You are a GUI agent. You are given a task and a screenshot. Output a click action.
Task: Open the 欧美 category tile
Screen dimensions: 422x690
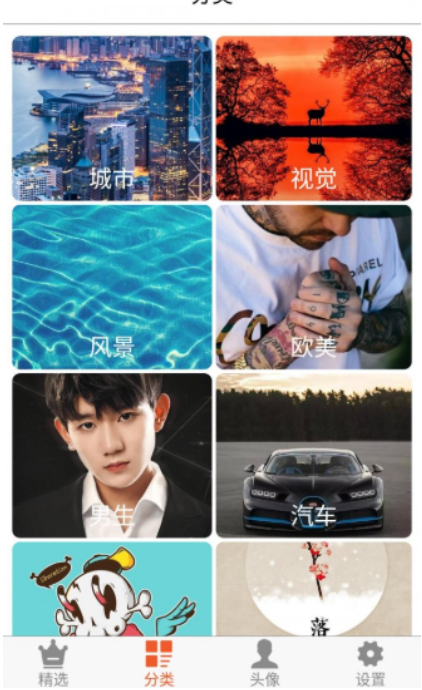click(x=314, y=287)
